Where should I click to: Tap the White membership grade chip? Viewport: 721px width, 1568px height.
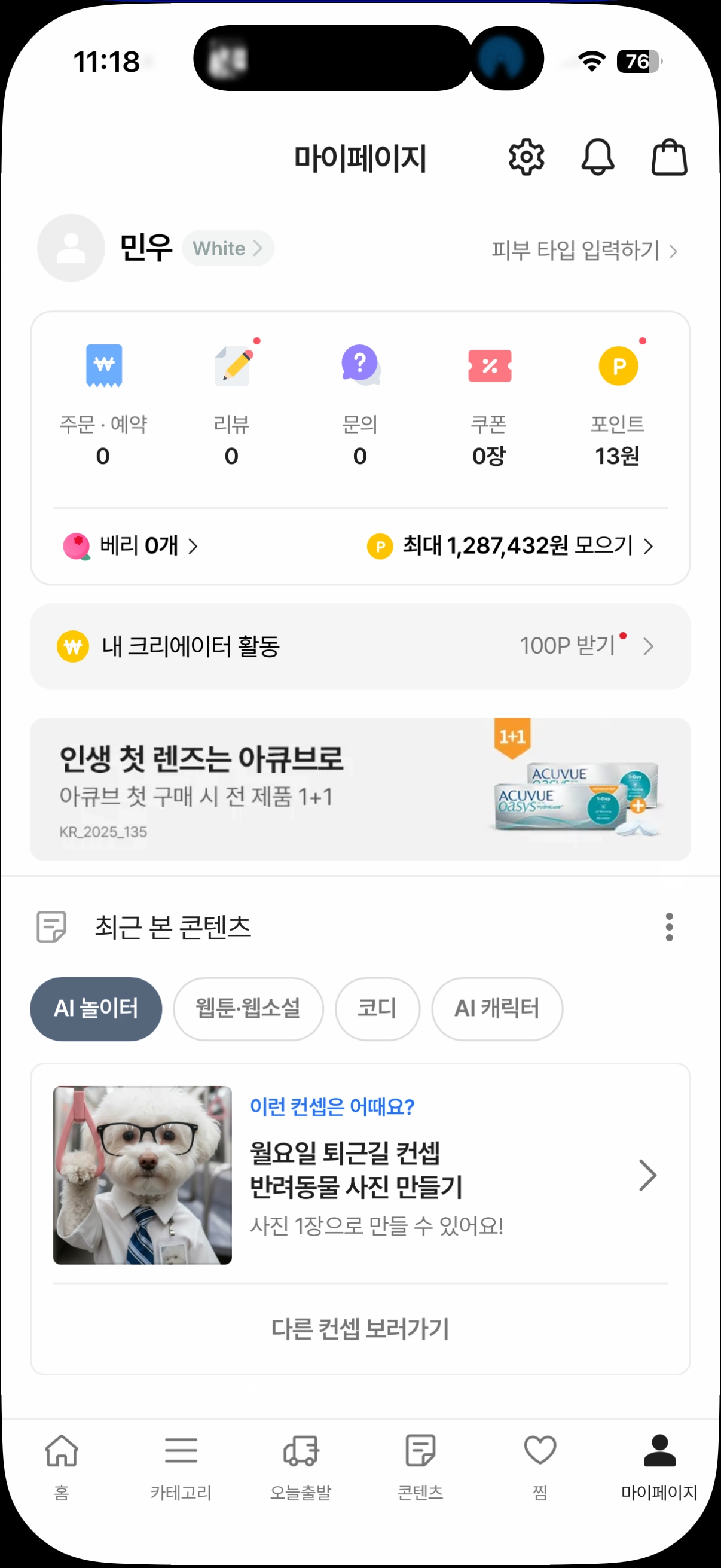coord(228,248)
